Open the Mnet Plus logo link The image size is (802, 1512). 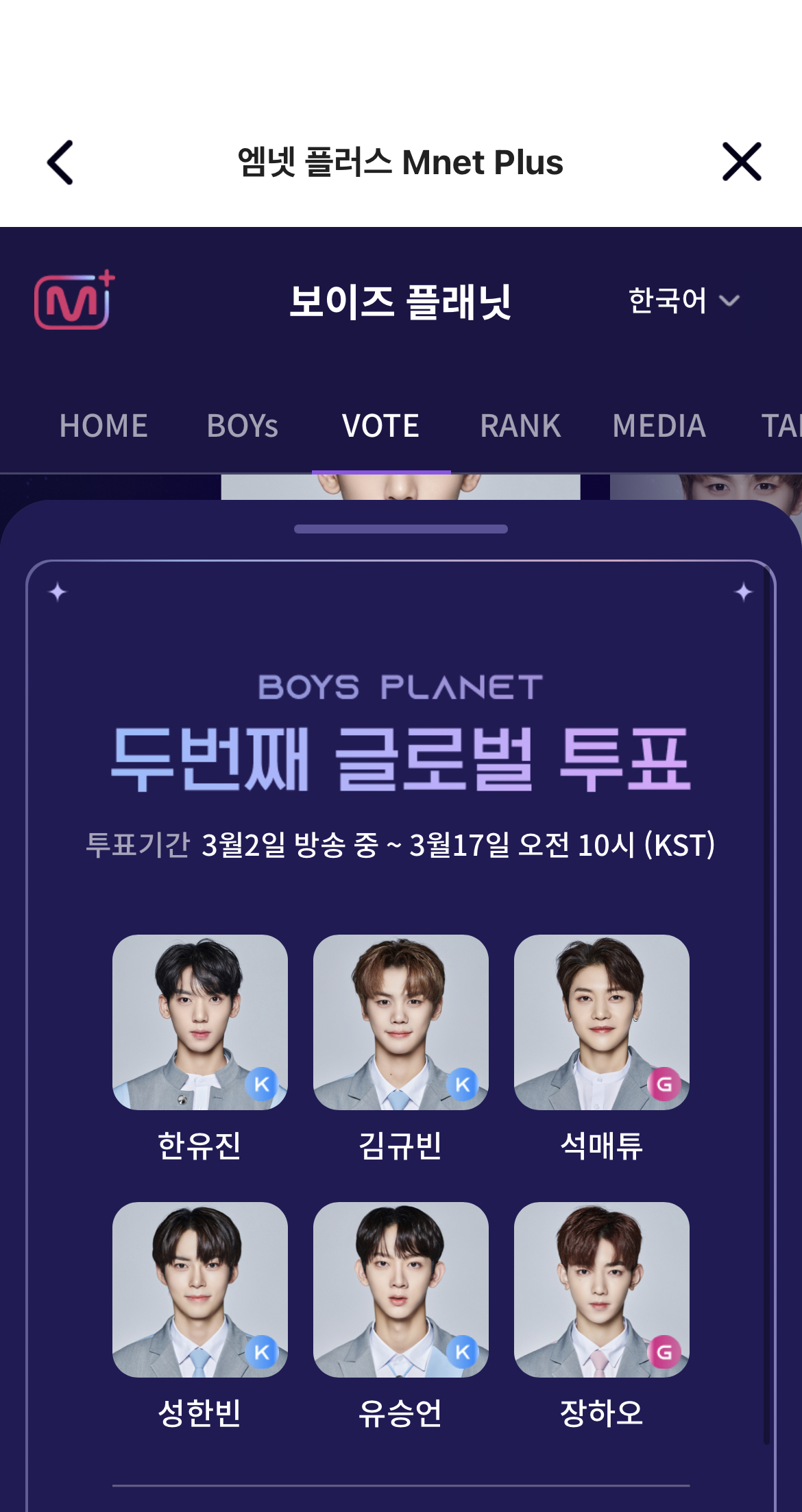tap(75, 300)
